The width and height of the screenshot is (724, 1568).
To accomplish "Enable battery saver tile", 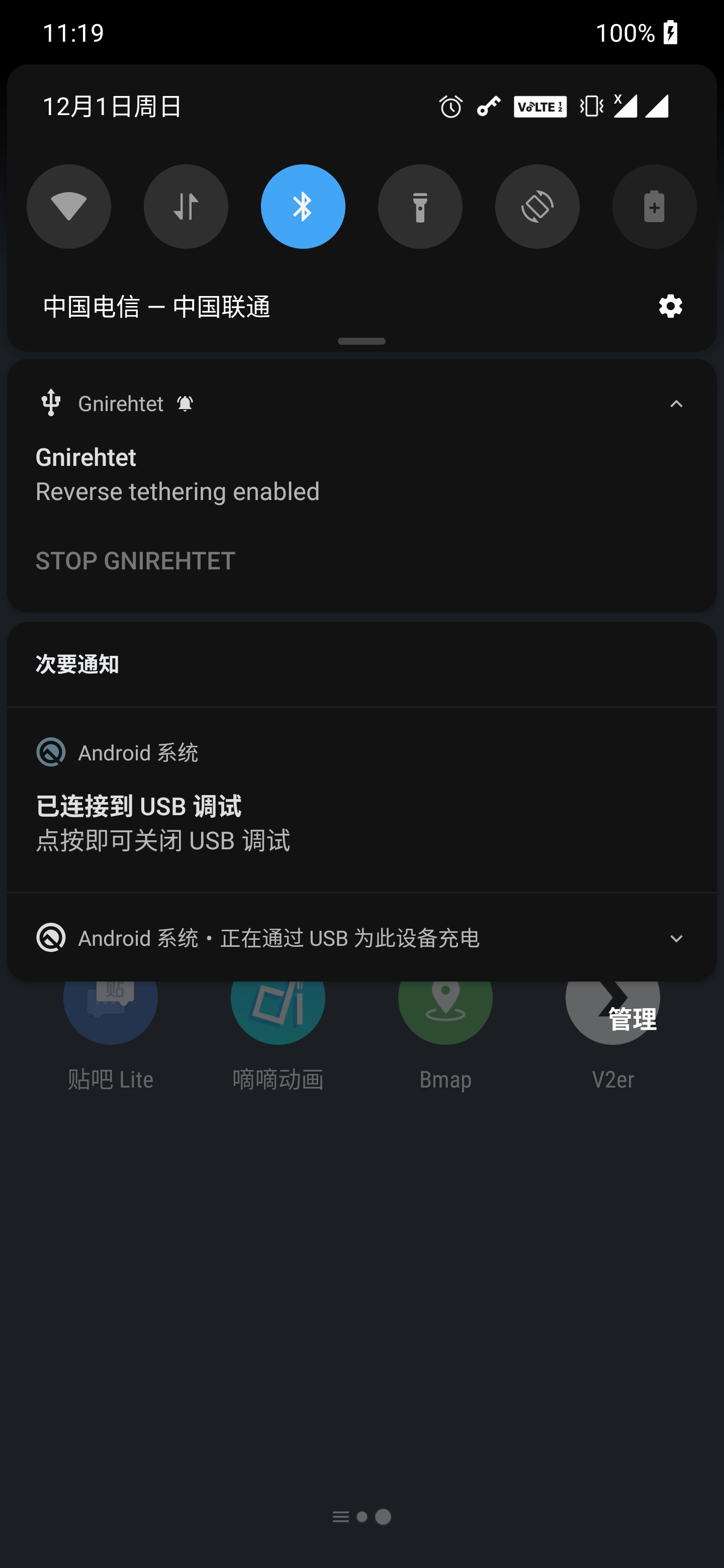I will (x=654, y=207).
